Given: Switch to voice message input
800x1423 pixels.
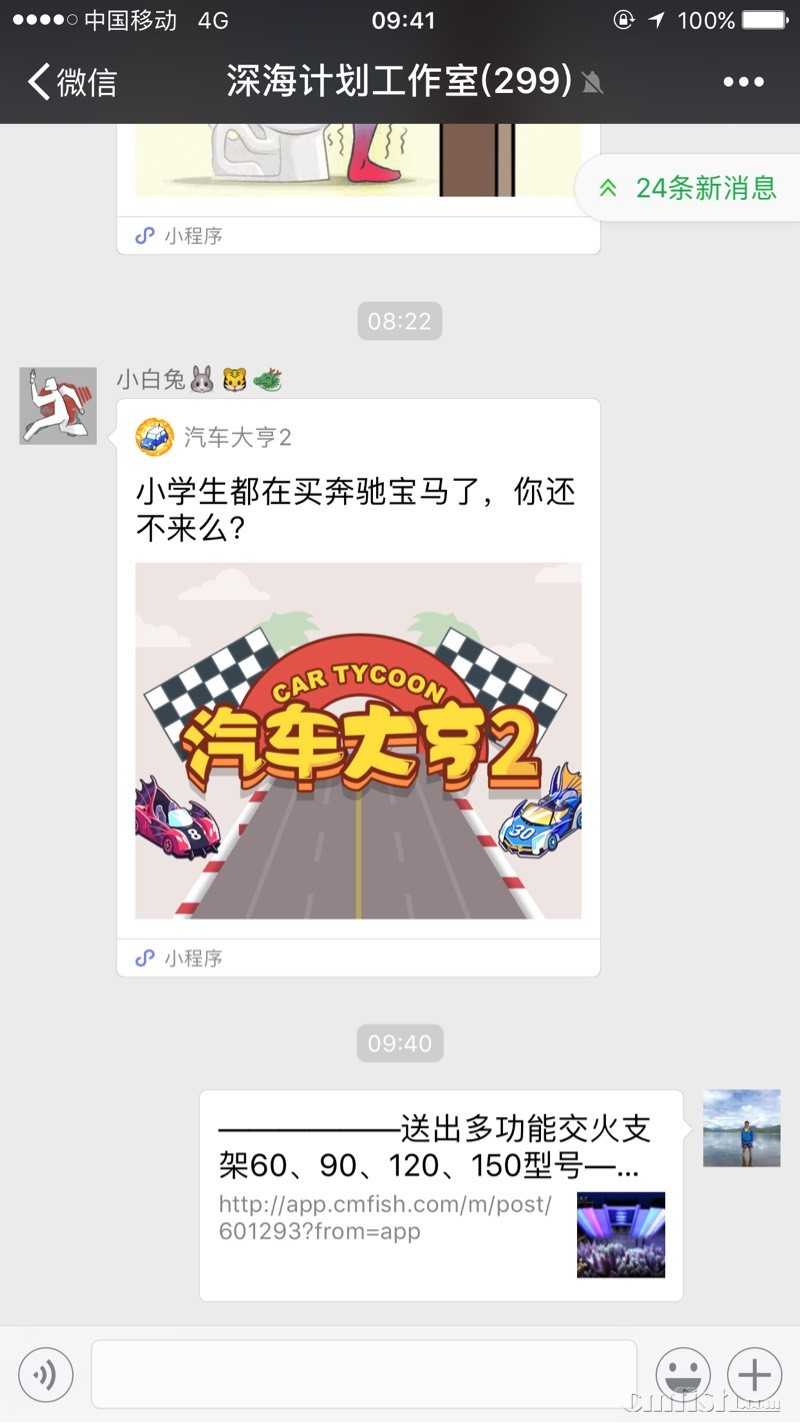Looking at the screenshot, I should (46, 1374).
